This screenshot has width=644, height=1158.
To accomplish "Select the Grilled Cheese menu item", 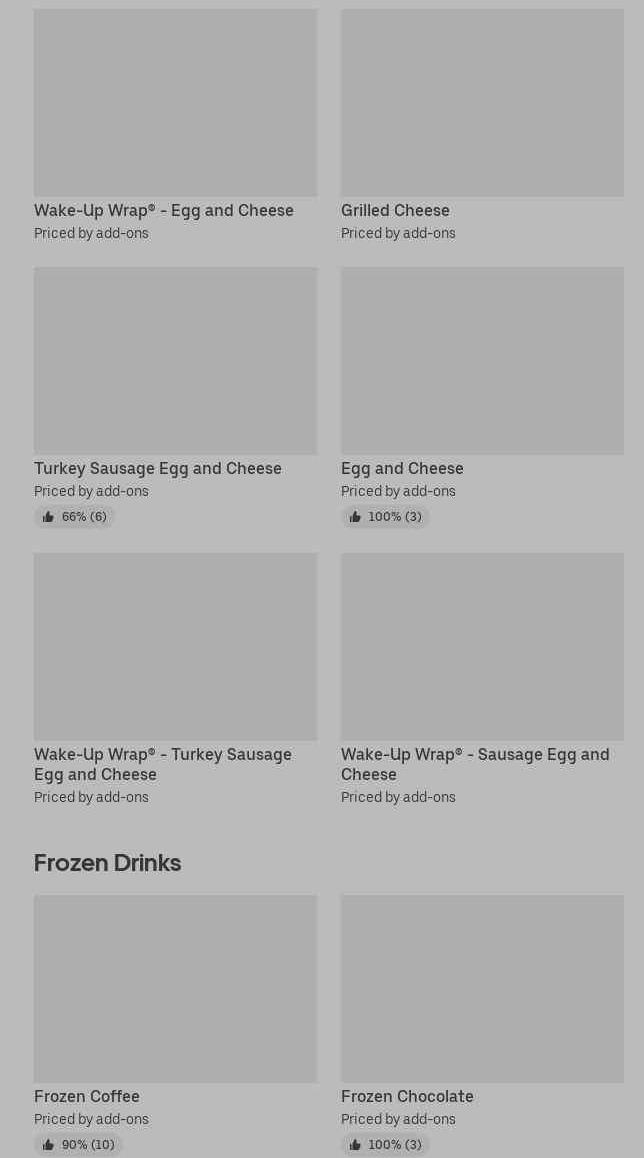I will point(482,126).
